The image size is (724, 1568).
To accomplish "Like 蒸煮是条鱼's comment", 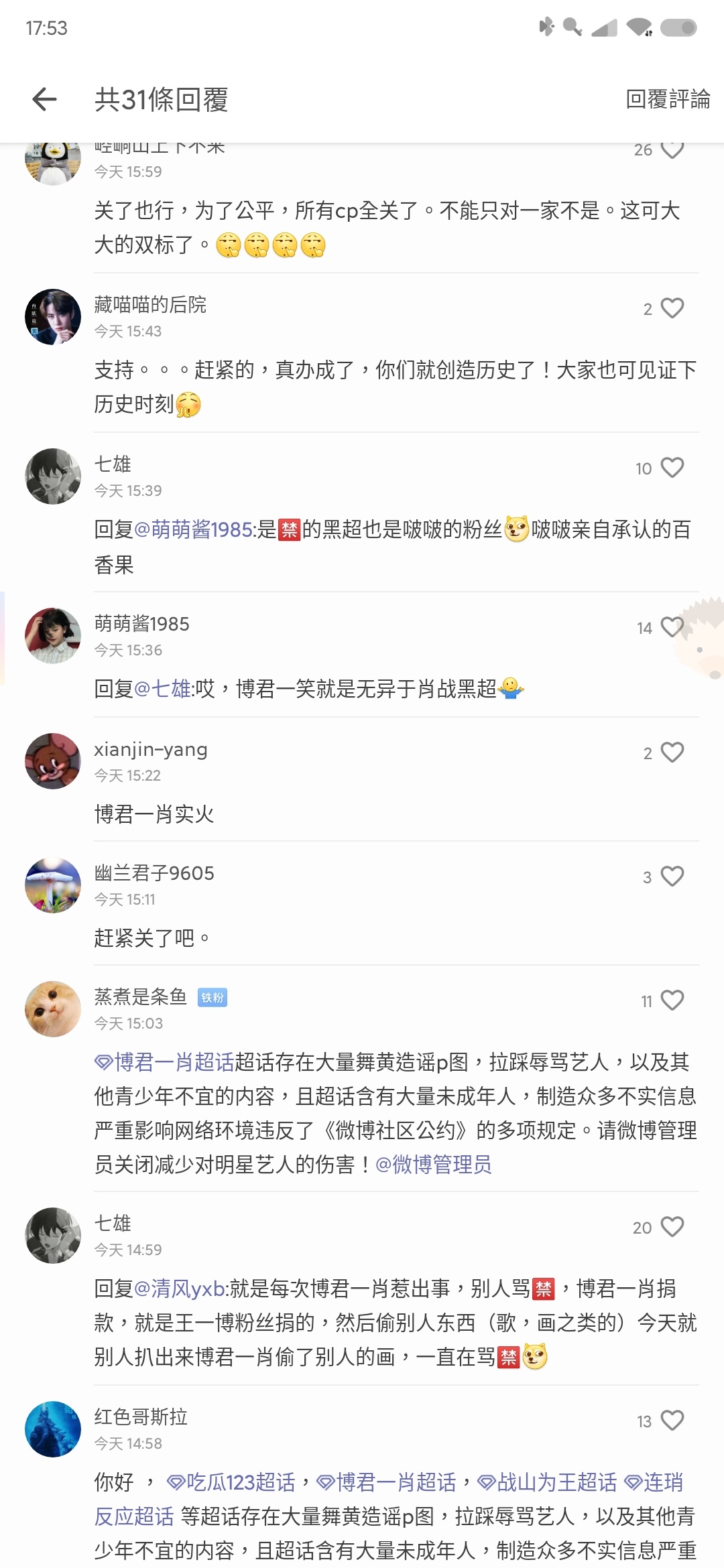I will 672,1000.
